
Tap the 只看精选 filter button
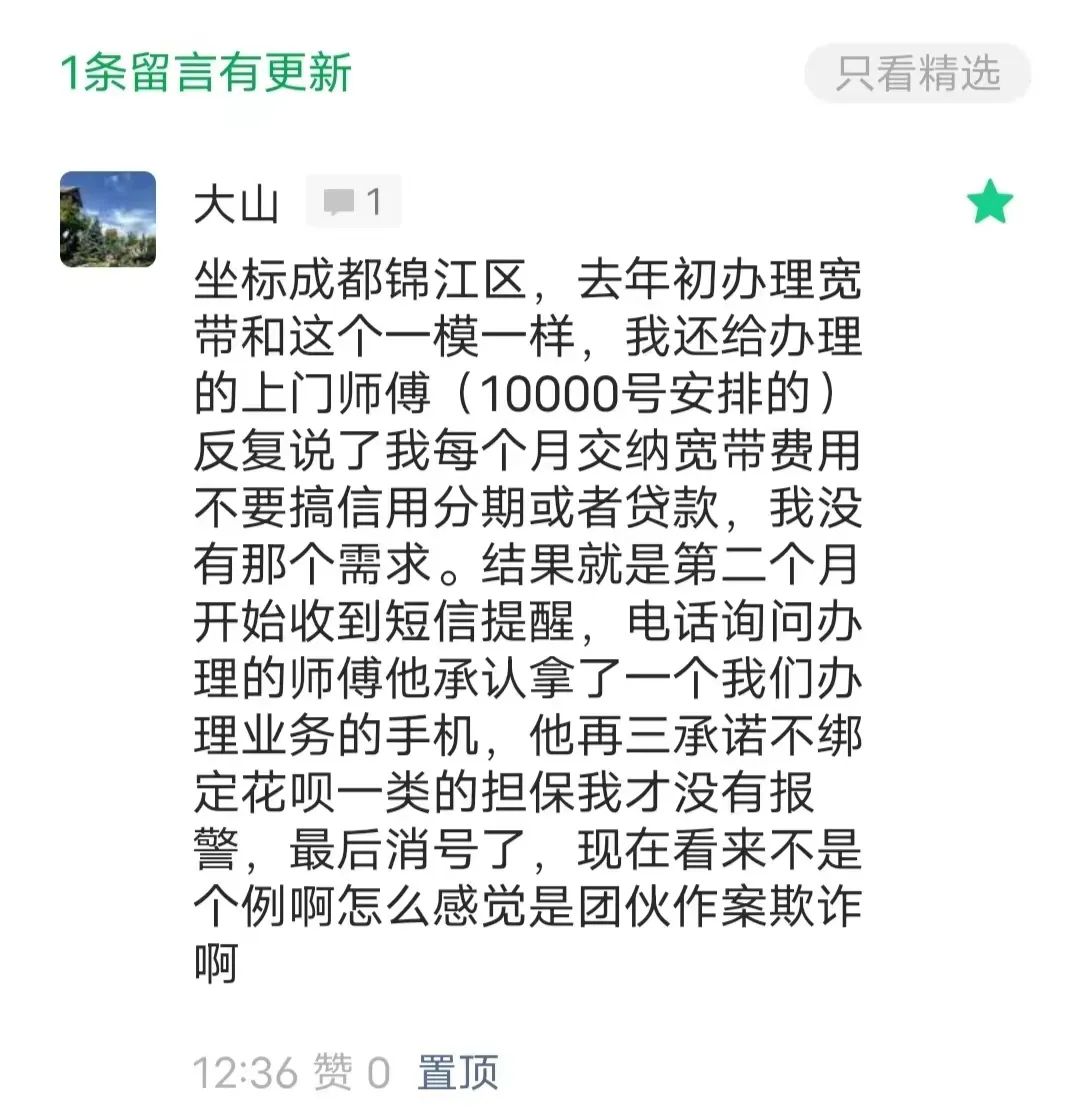(x=917, y=73)
